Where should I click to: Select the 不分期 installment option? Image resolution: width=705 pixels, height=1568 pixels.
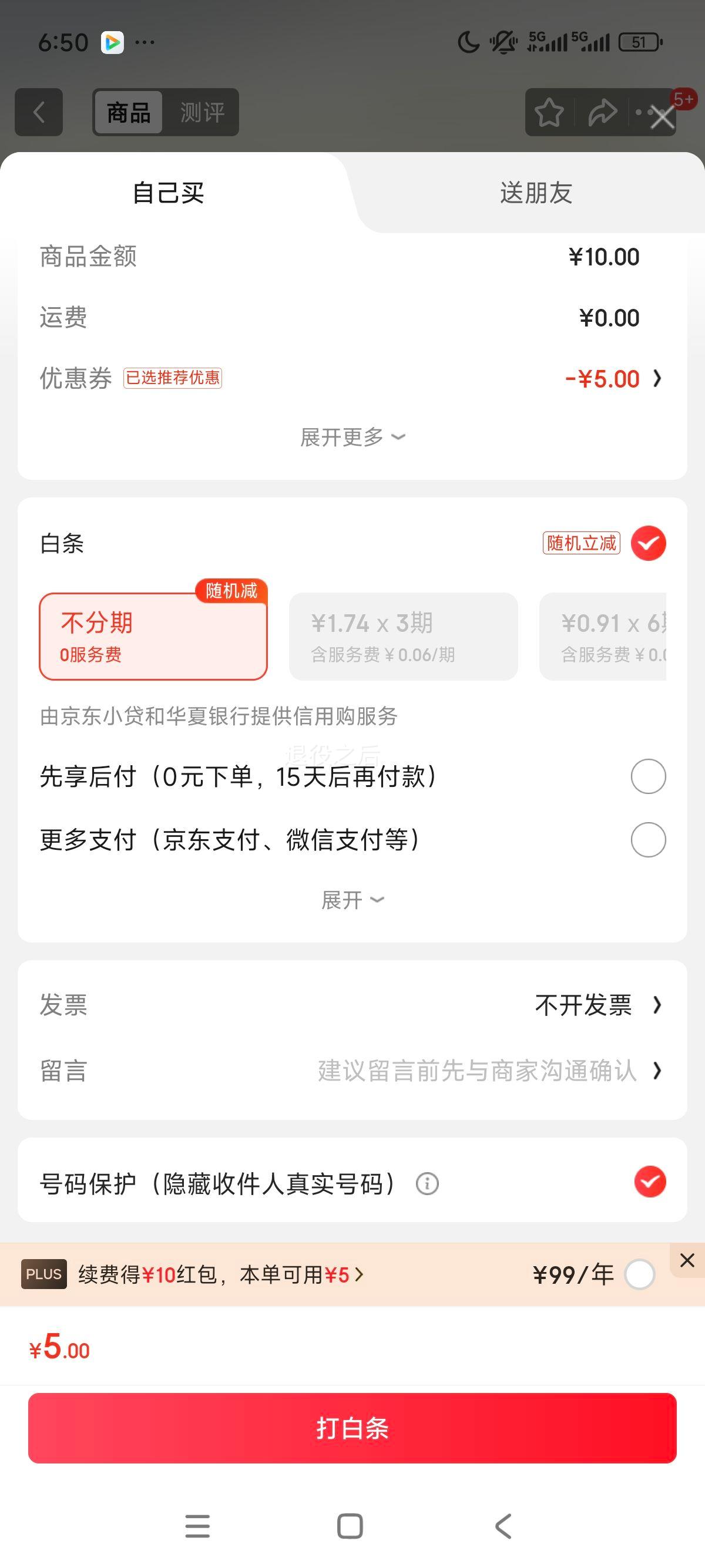tap(153, 636)
